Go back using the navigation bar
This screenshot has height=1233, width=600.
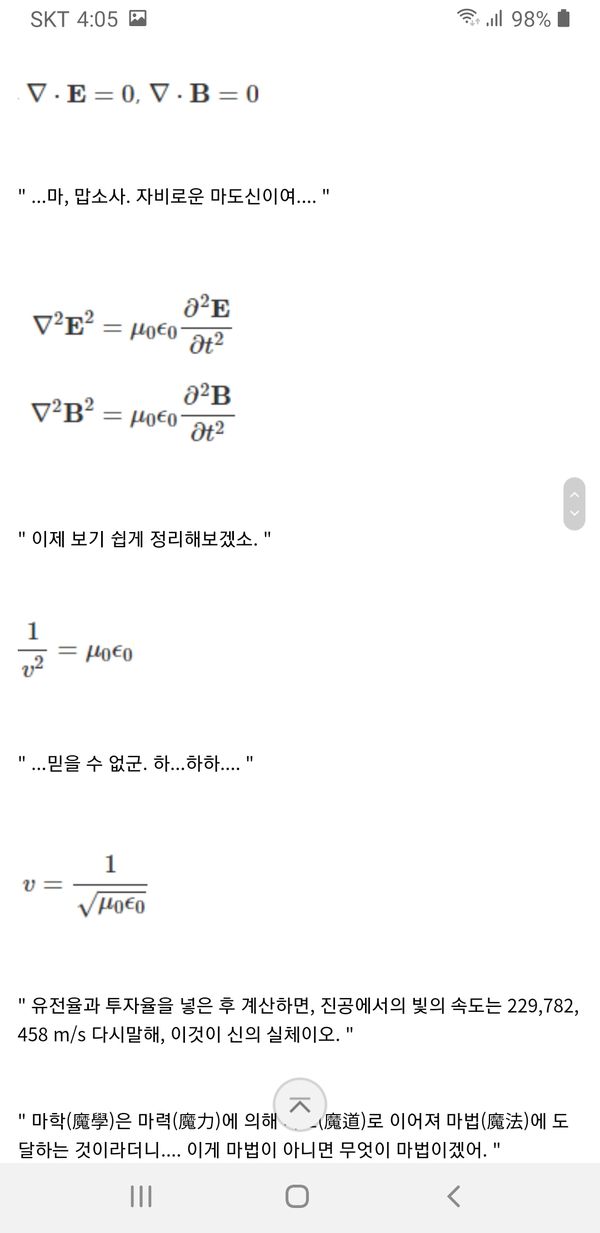pyautogui.click(x=454, y=1196)
